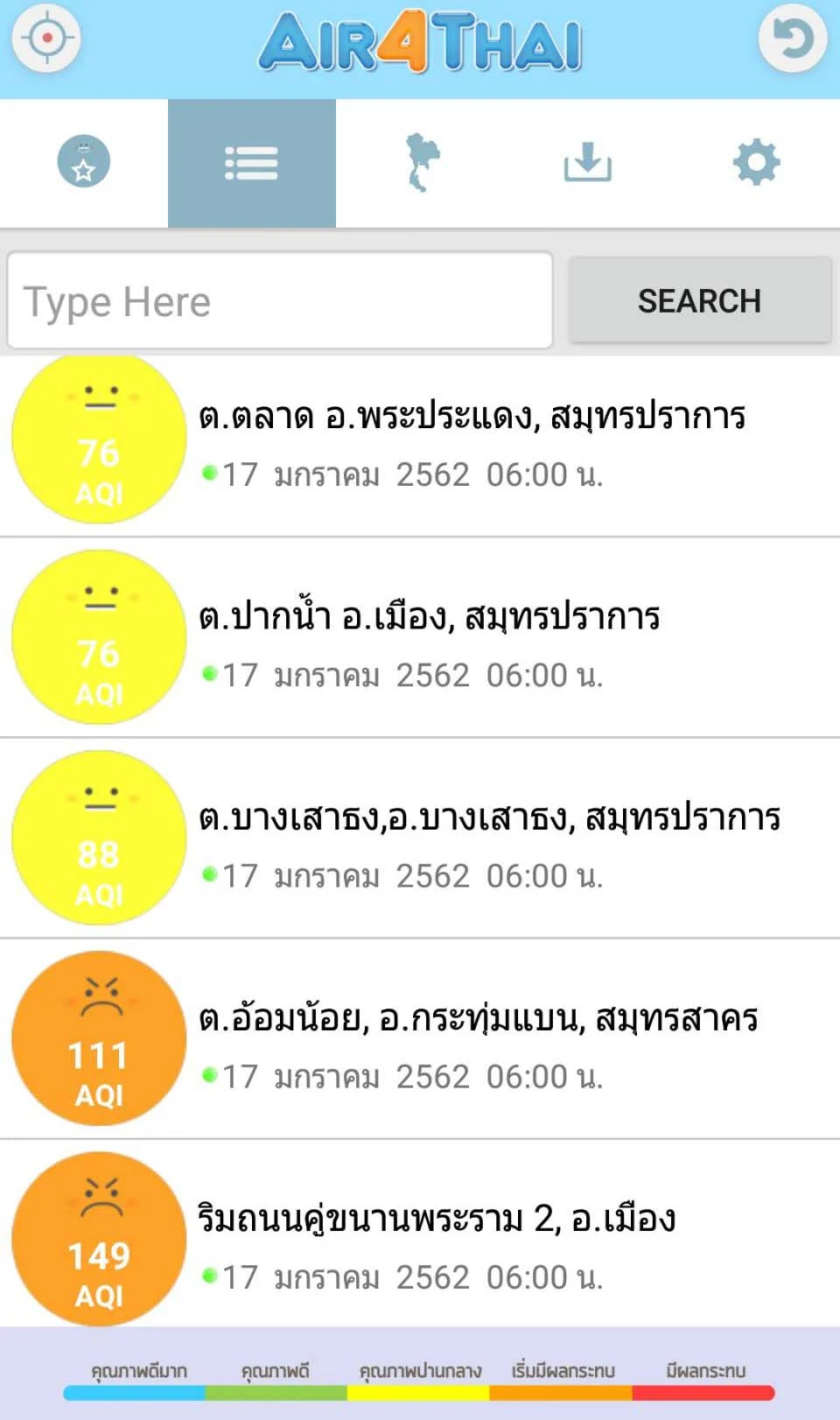Switch to the favorites star tab
This screenshot has width=840, height=1420.
click(84, 162)
